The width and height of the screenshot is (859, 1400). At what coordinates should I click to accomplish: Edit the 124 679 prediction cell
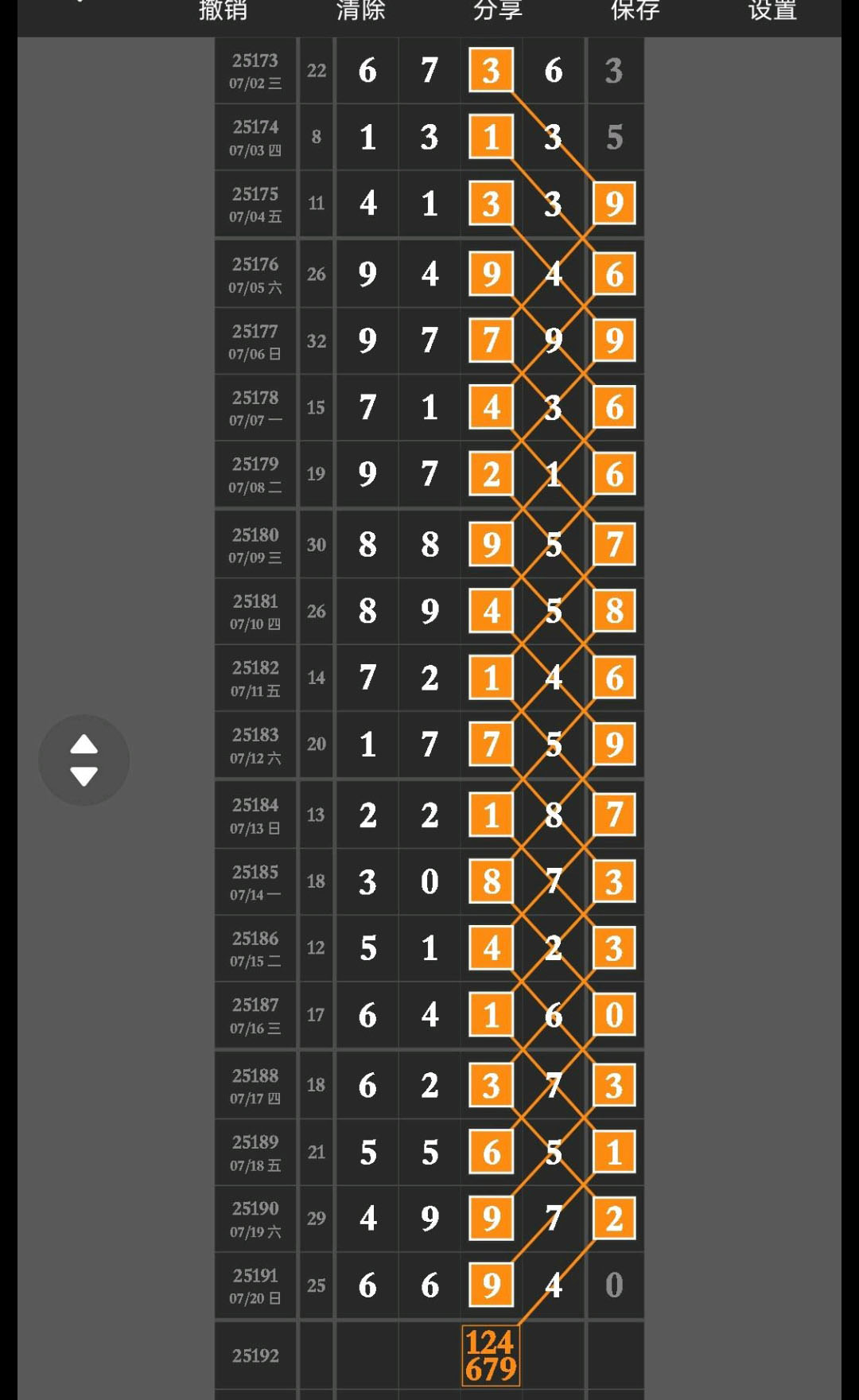click(x=491, y=1355)
